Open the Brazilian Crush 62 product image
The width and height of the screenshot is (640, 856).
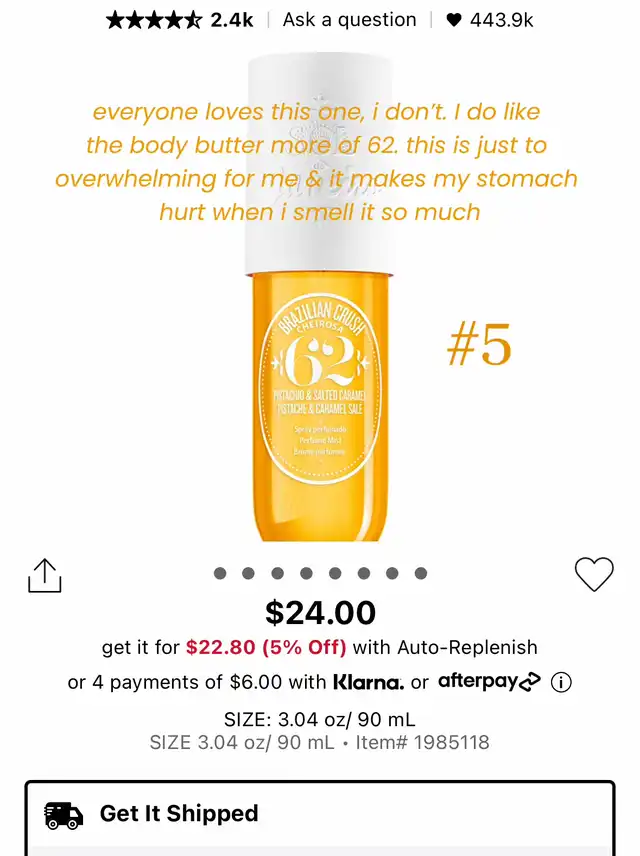[320, 400]
